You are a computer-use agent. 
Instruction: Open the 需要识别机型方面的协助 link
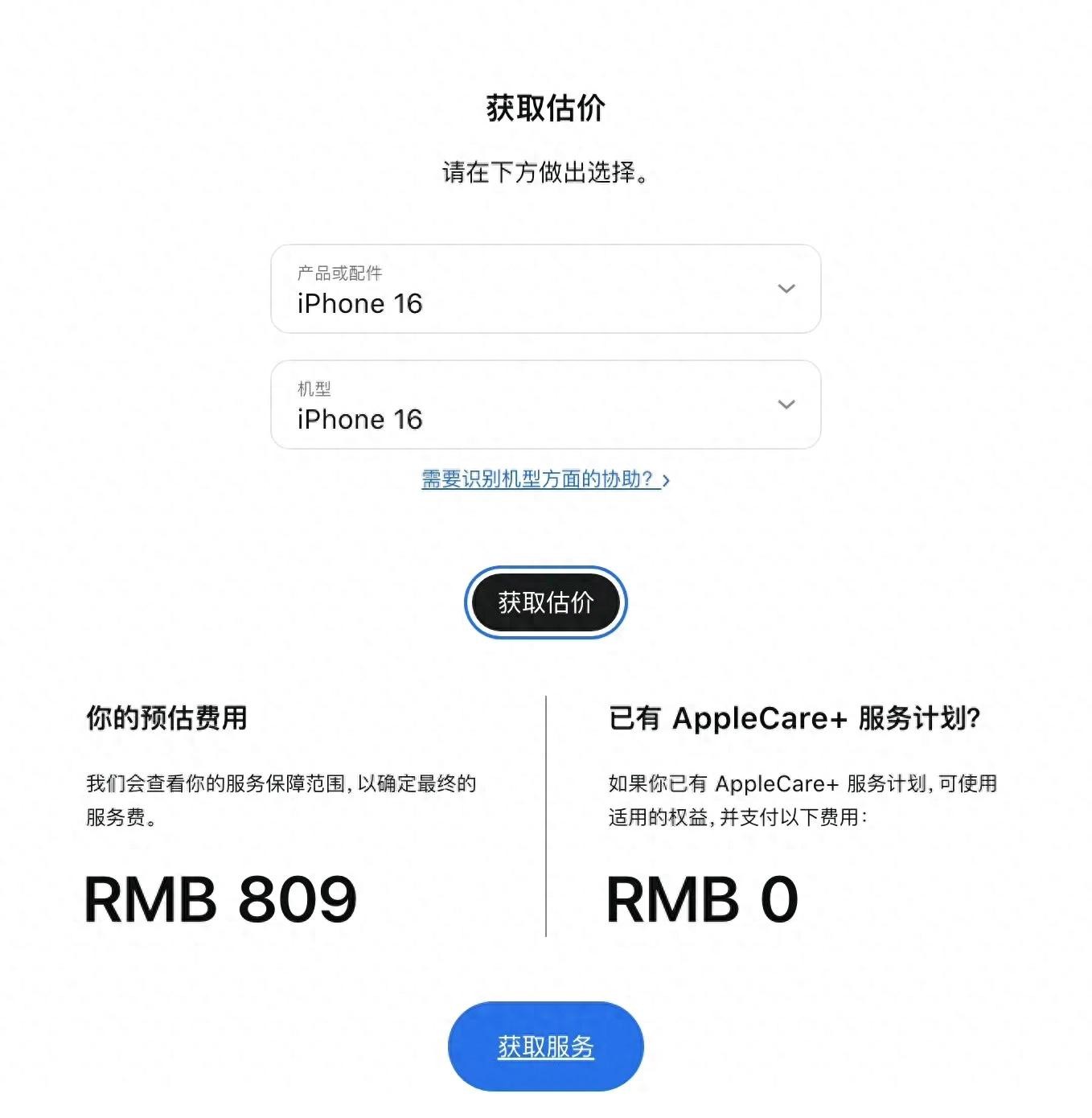coord(545,479)
